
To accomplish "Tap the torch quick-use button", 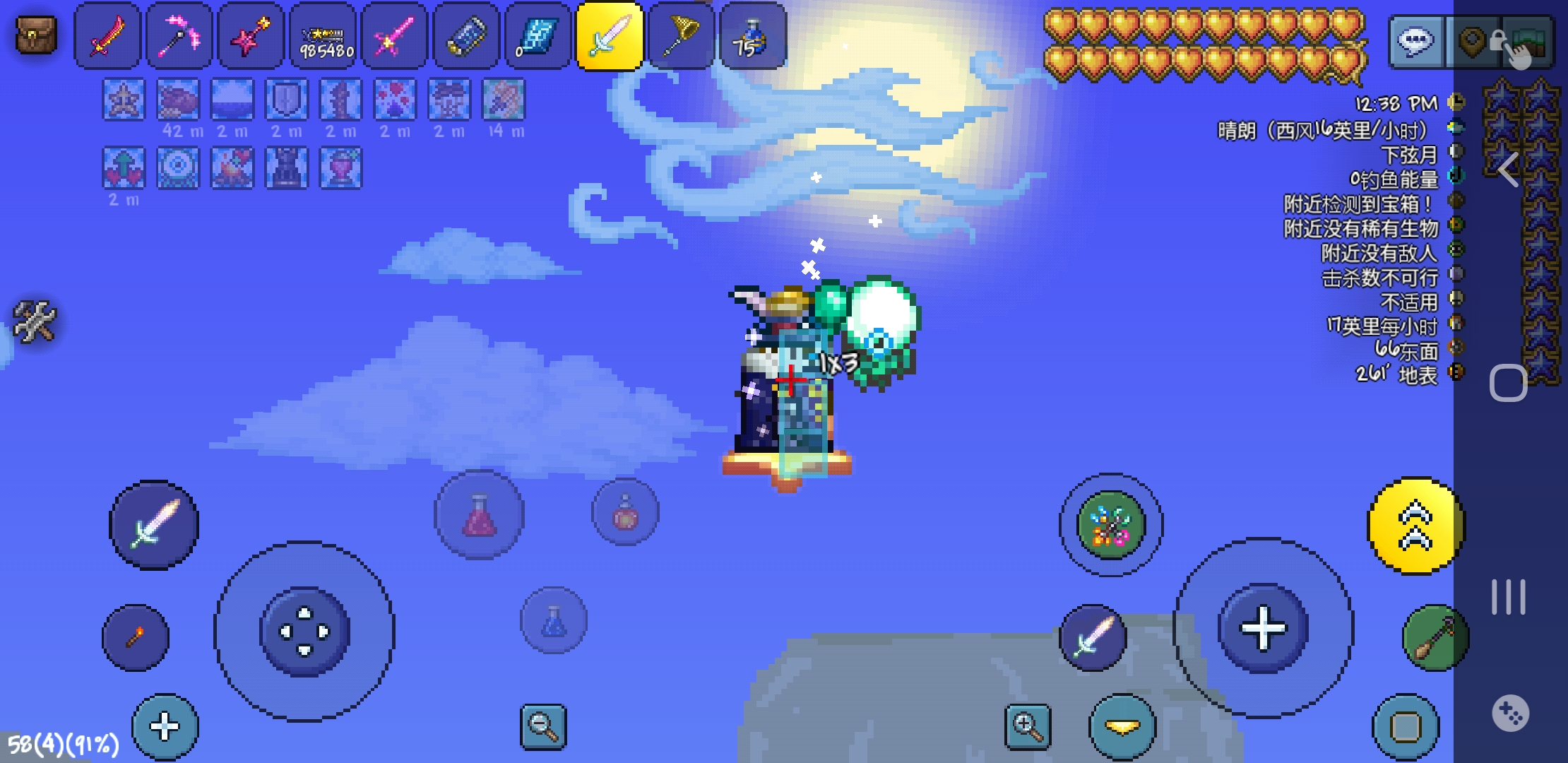I will pos(136,637).
